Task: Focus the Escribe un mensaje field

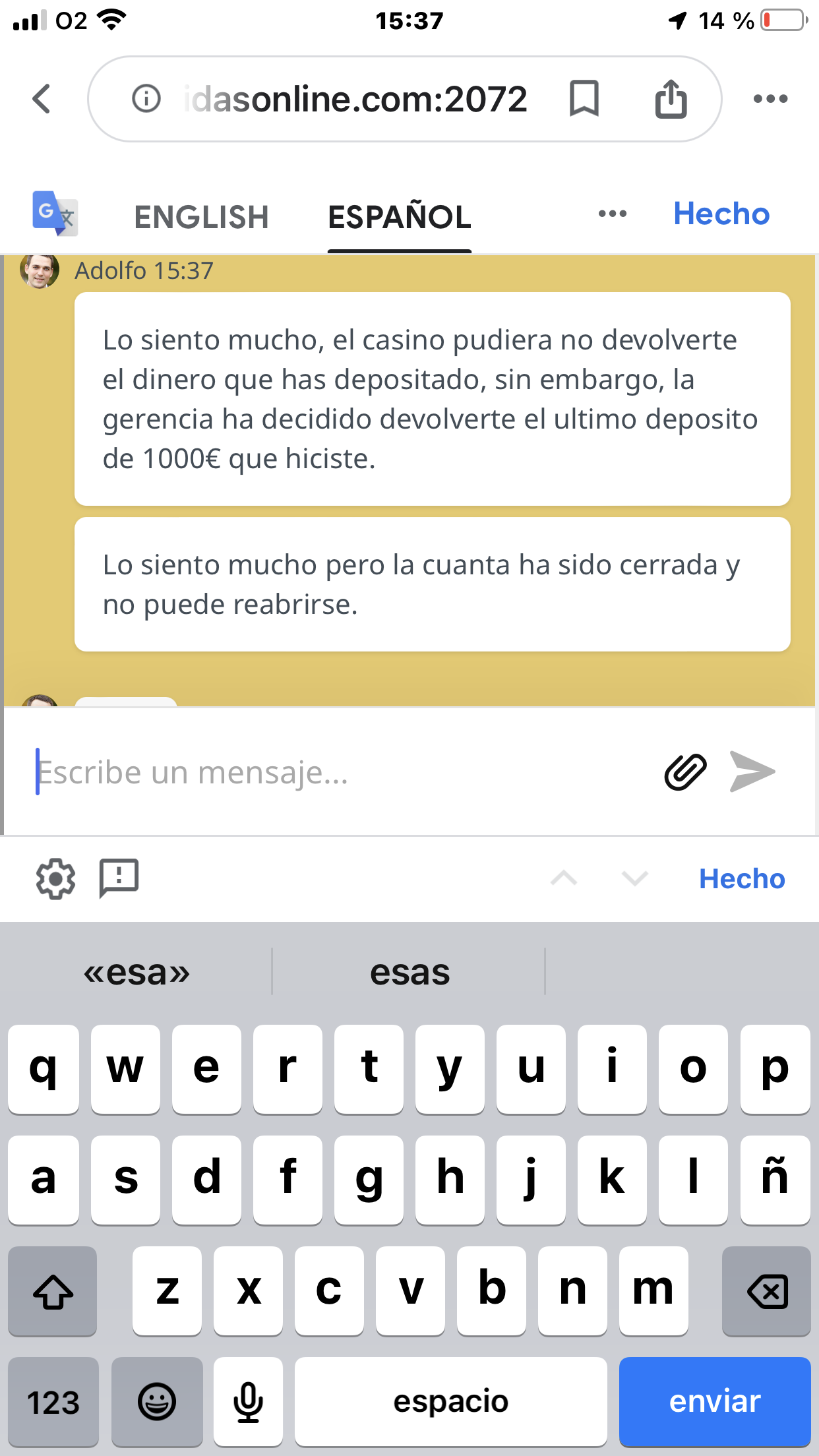Action: pos(330,772)
